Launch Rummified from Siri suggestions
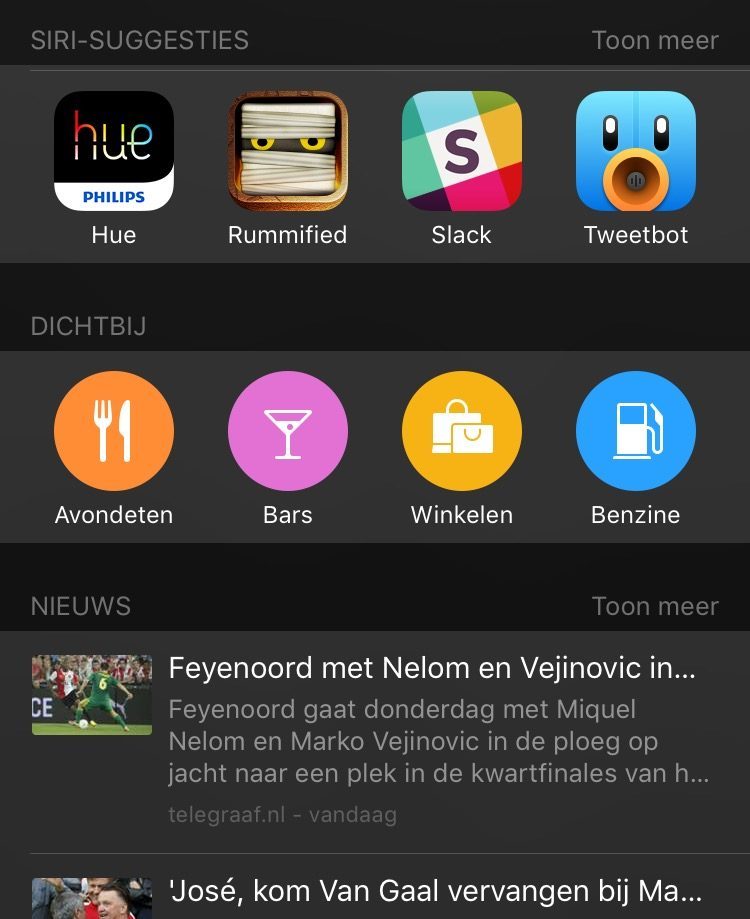 287,151
